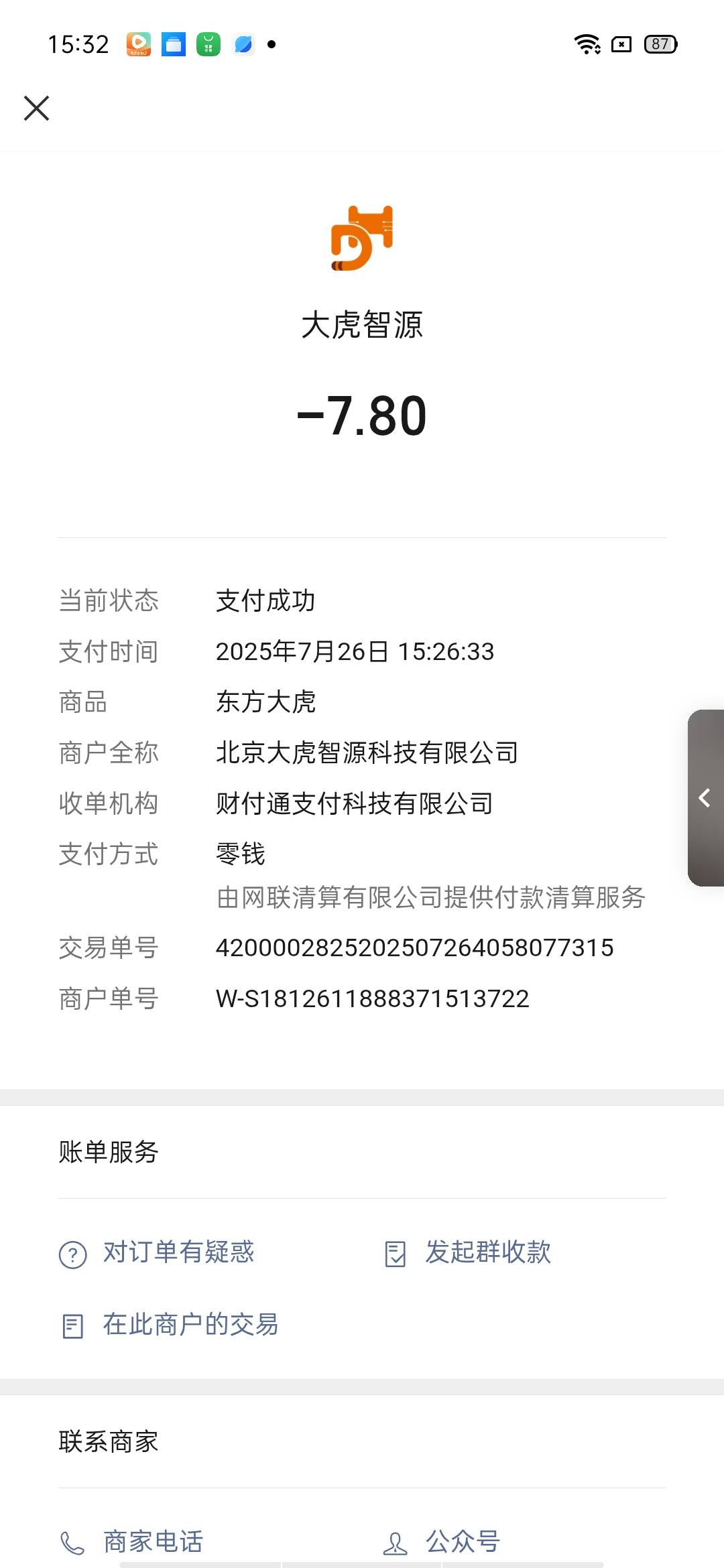The width and height of the screenshot is (724, 1568).
Task: Open the 大虎智源 merchant logo
Action: click(362, 238)
